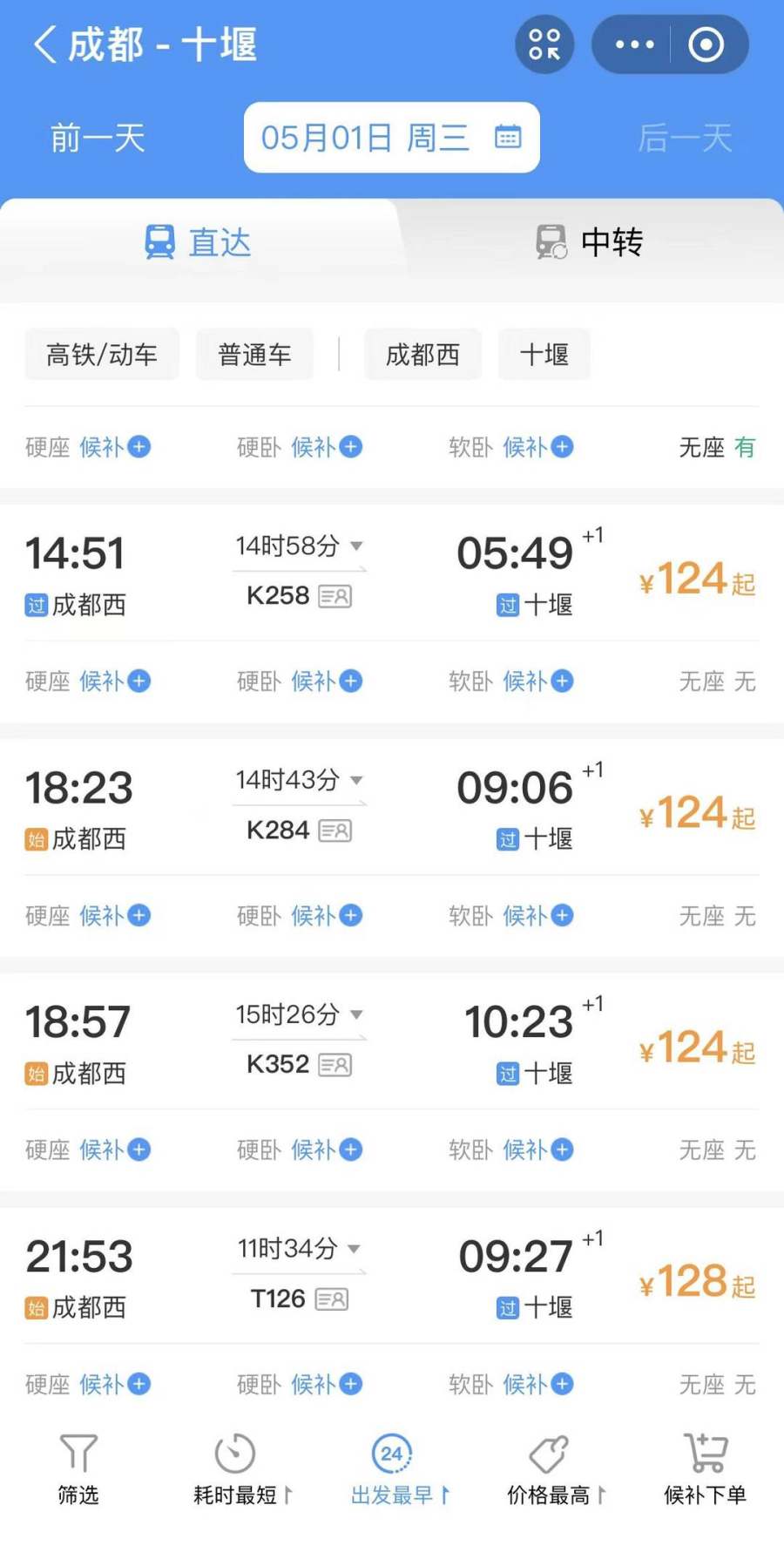Apply the 成都西 station filter

click(x=422, y=355)
